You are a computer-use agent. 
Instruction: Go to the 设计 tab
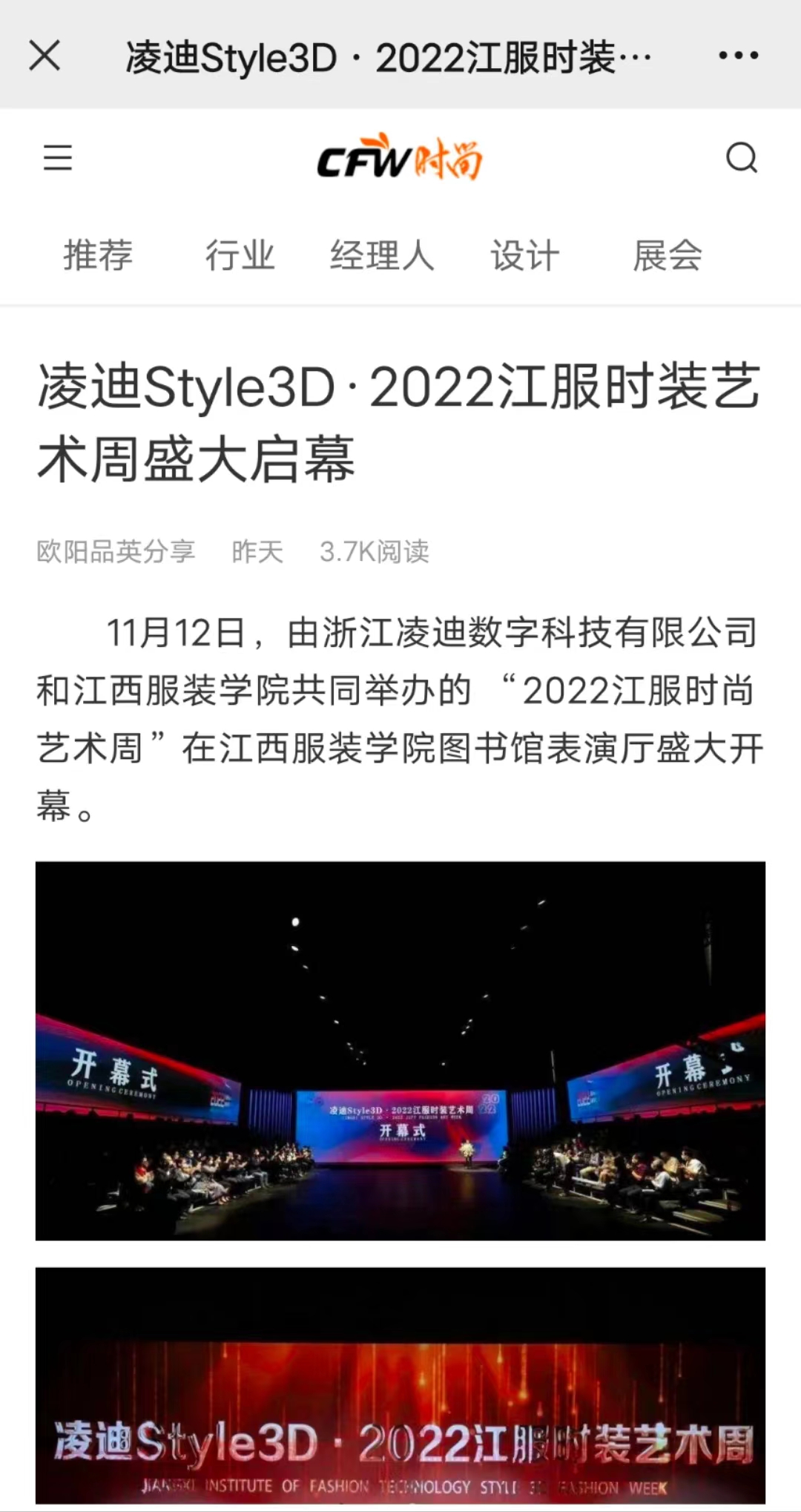click(524, 256)
